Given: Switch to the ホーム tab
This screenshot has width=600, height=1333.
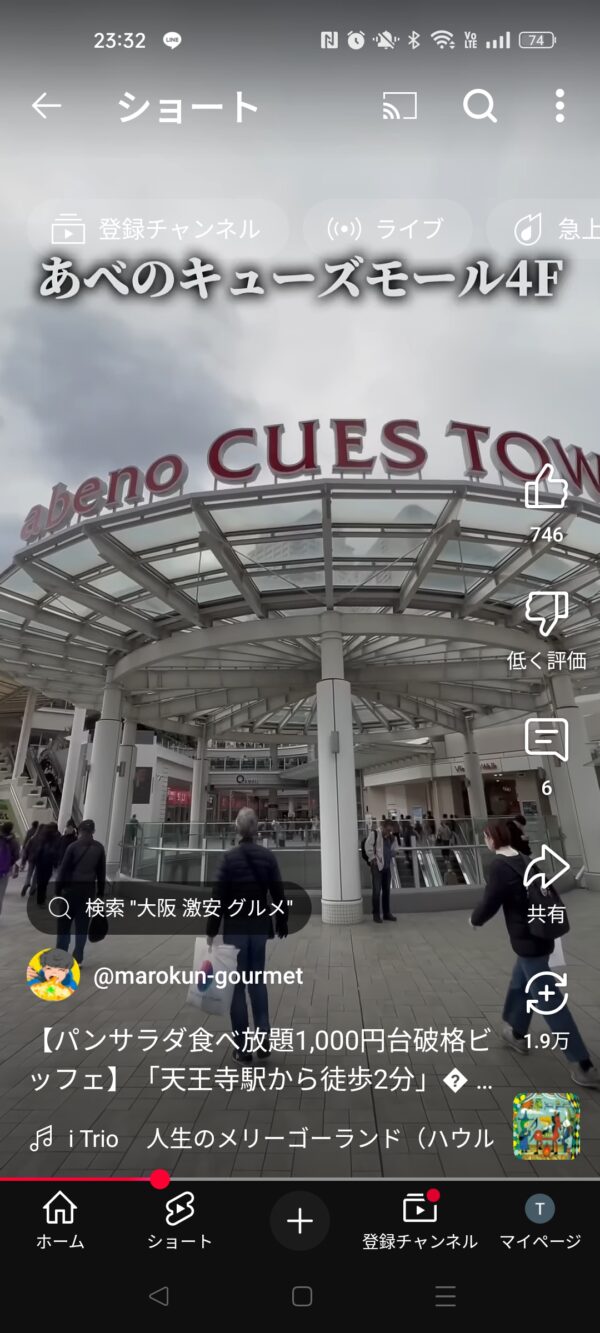Looking at the screenshot, I should 60,1222.
